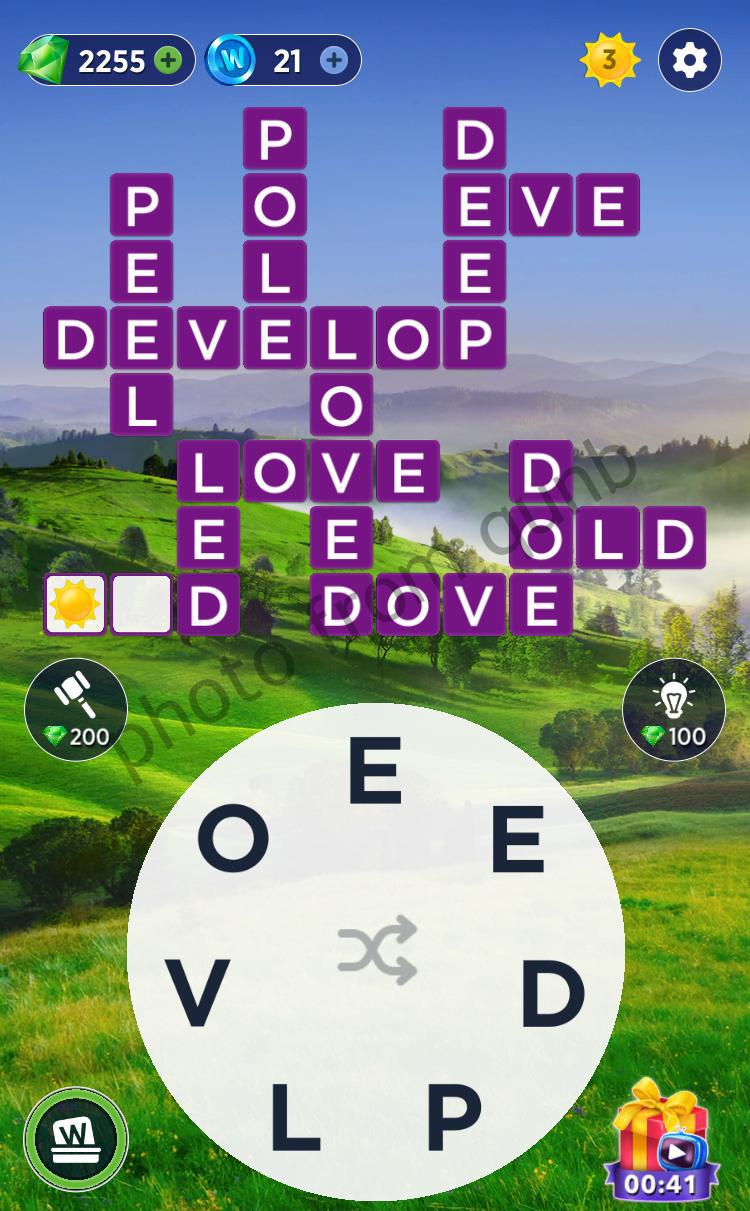The height and width of the screenshot is (1211, 750).
Task: Select letter D on the wheel
Action: (552, 993)
